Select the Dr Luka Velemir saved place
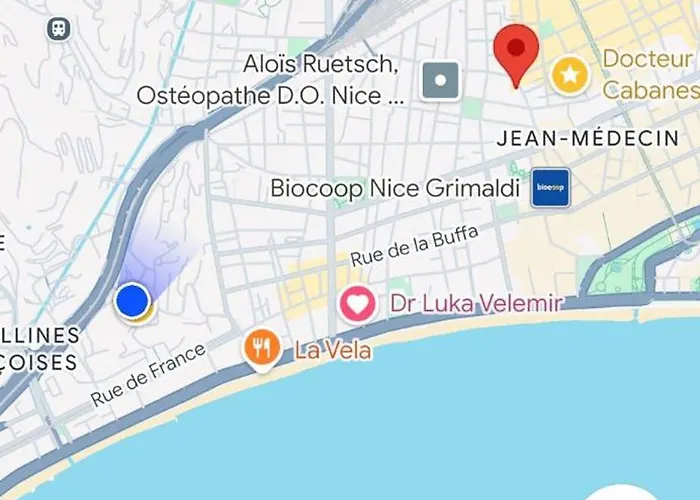700x500 pixels. 357,303
